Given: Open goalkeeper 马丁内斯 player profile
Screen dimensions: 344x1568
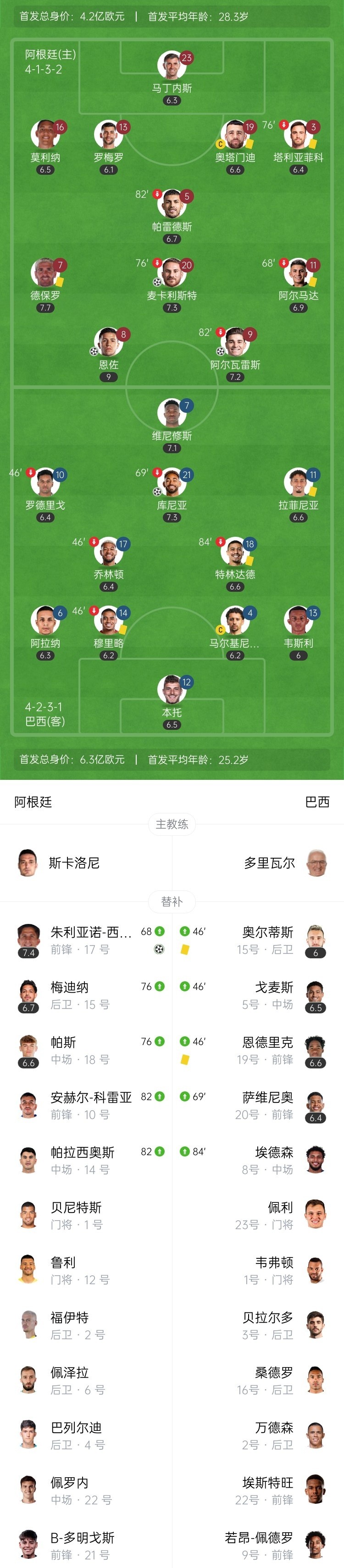Looking at the screenshot, I should tap(172, 66).
